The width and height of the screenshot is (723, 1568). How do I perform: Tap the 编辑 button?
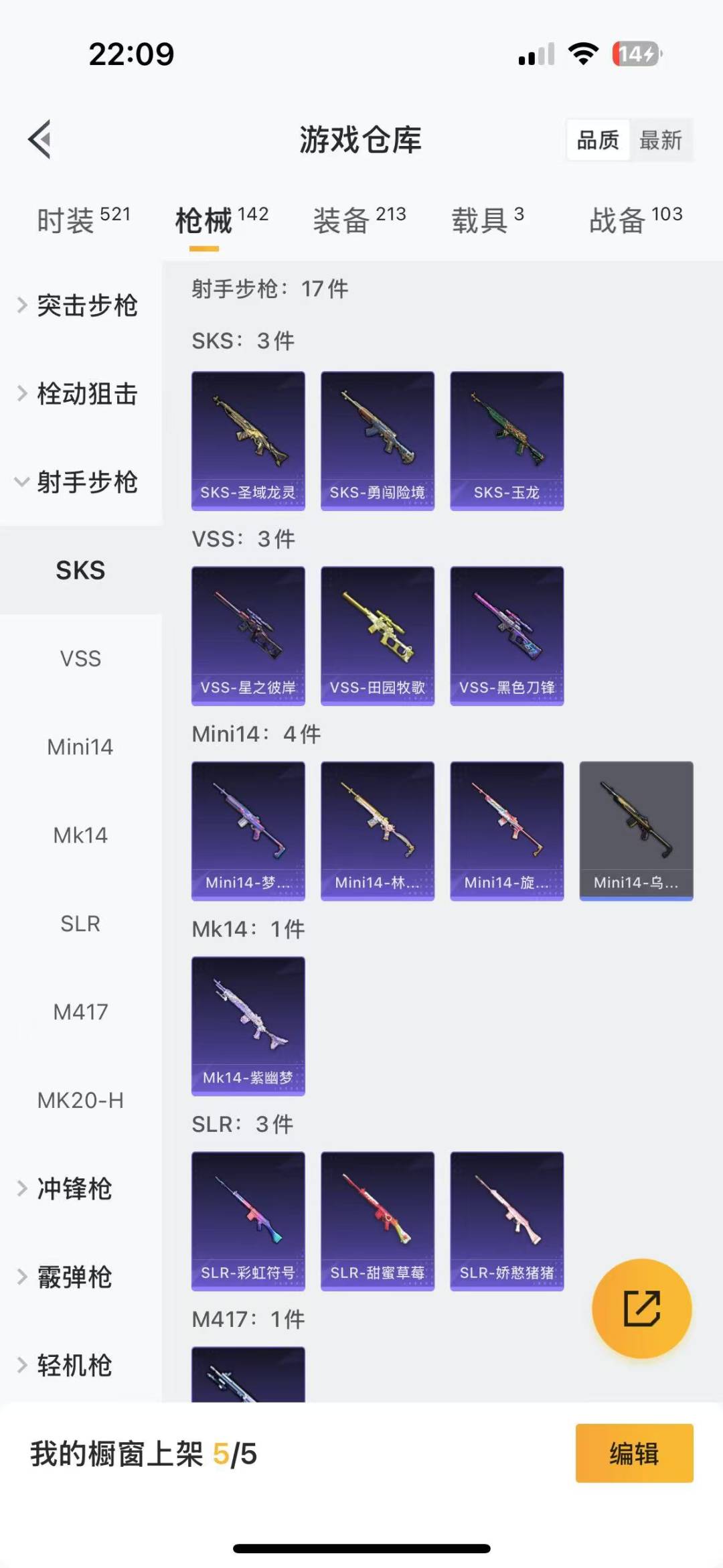[634, 1453]
